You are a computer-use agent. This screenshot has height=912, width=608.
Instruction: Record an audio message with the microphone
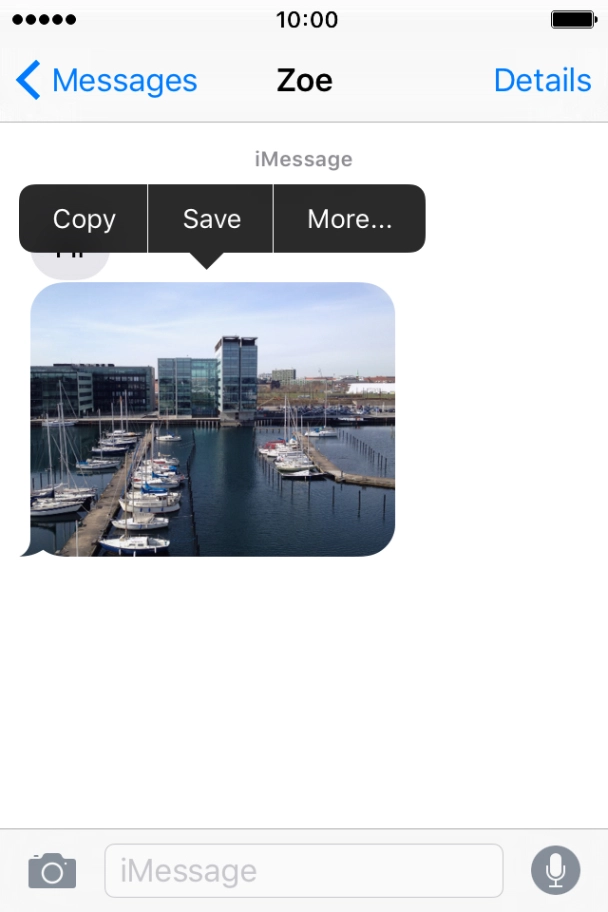click(555, 871)
